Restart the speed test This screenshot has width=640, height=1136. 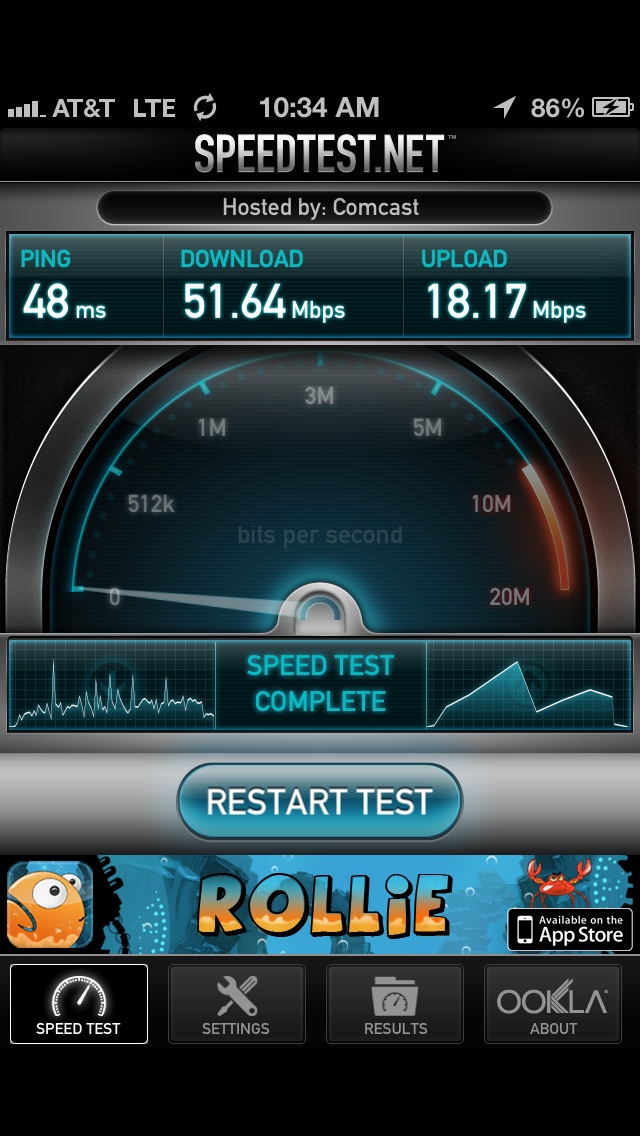(x=320, y=801)
